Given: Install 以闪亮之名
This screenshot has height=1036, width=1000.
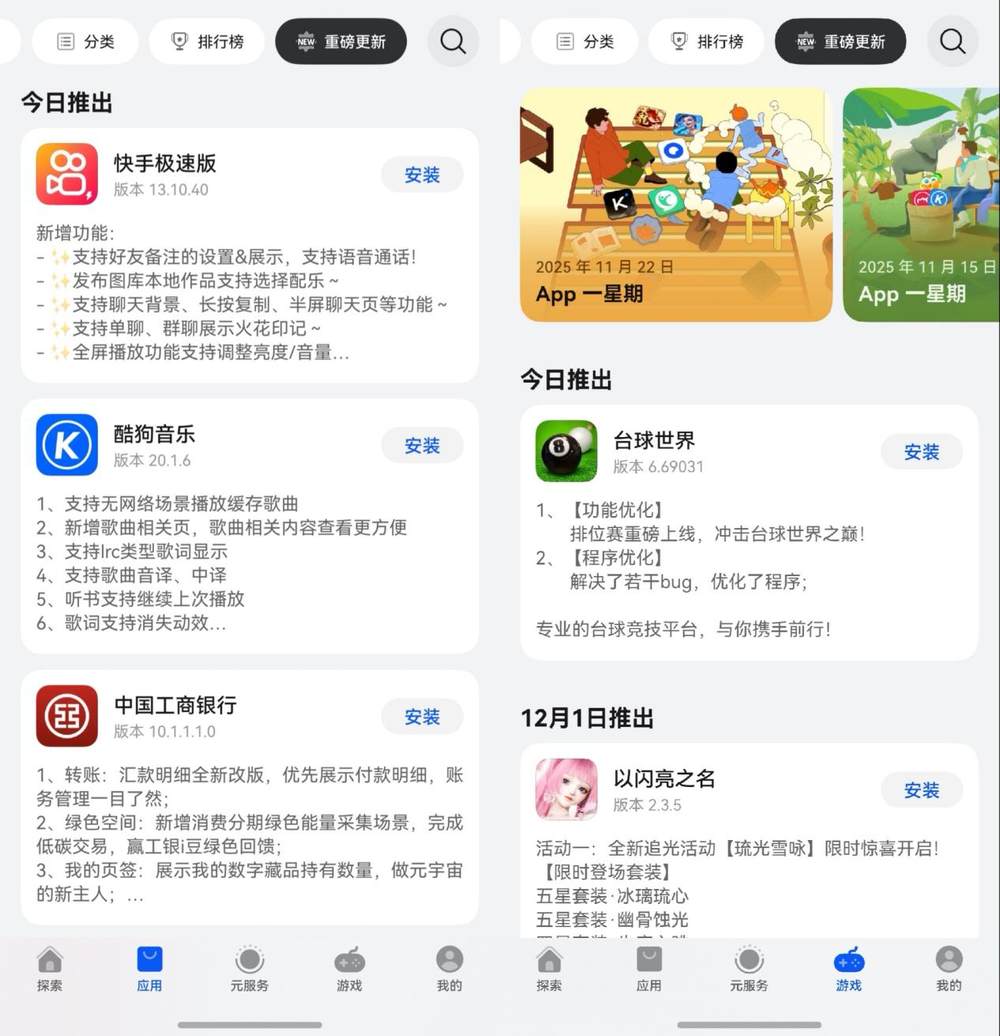Looking at the screenshot, I should click(921, 790).
